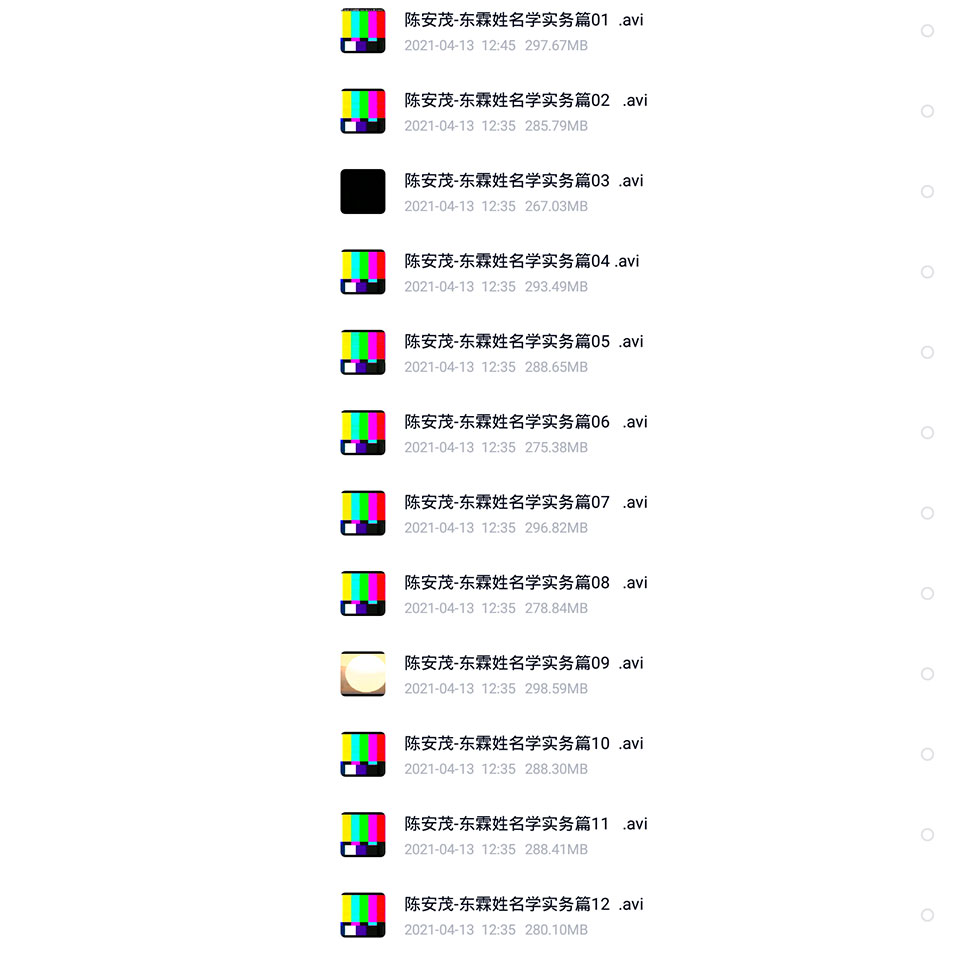The width and height of the screenshot is (960, 960).
Task: Open video file 实务篇02 .avi
Action: pos(524,101)
